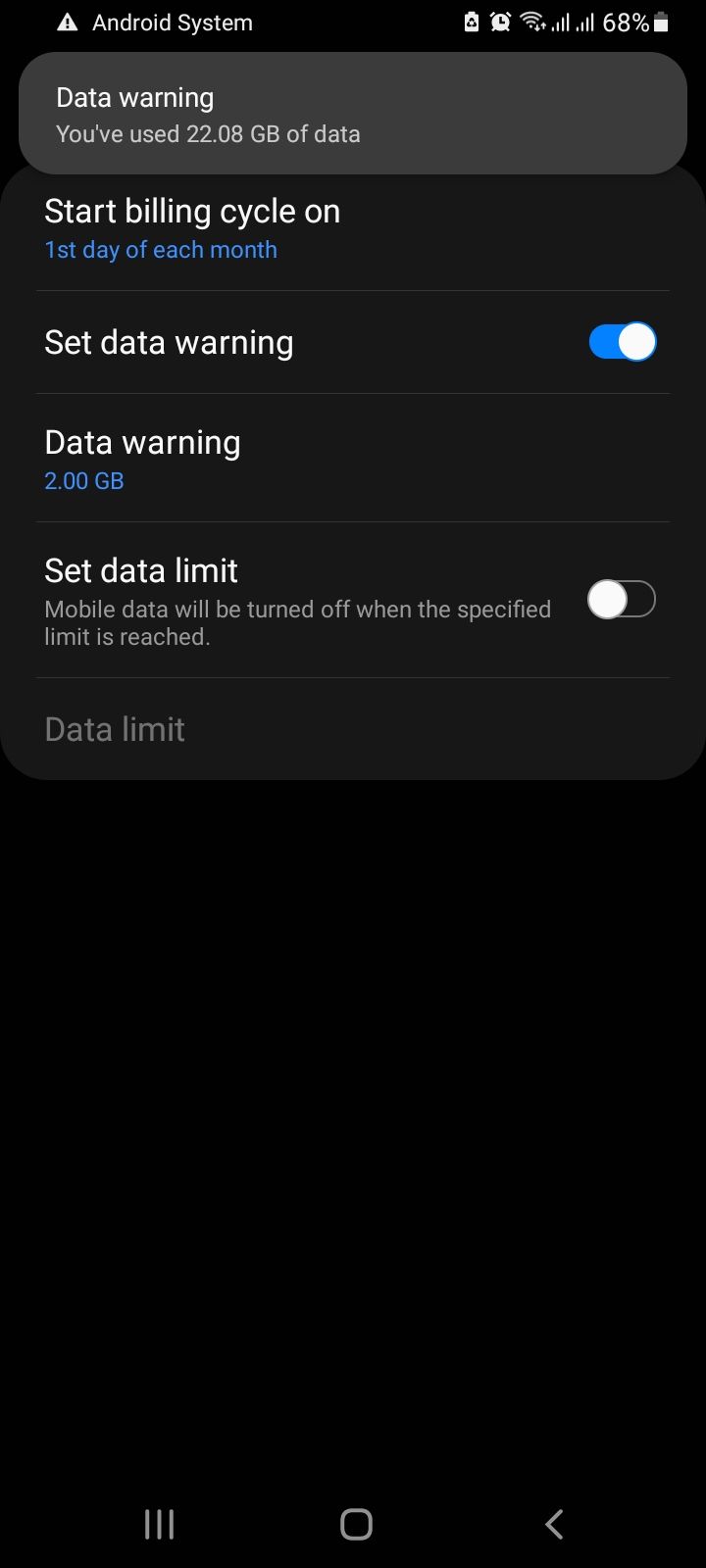Tap the alarm clock status icon
This screenshot has width=706, height=1568.
click(x=501, y=22)
